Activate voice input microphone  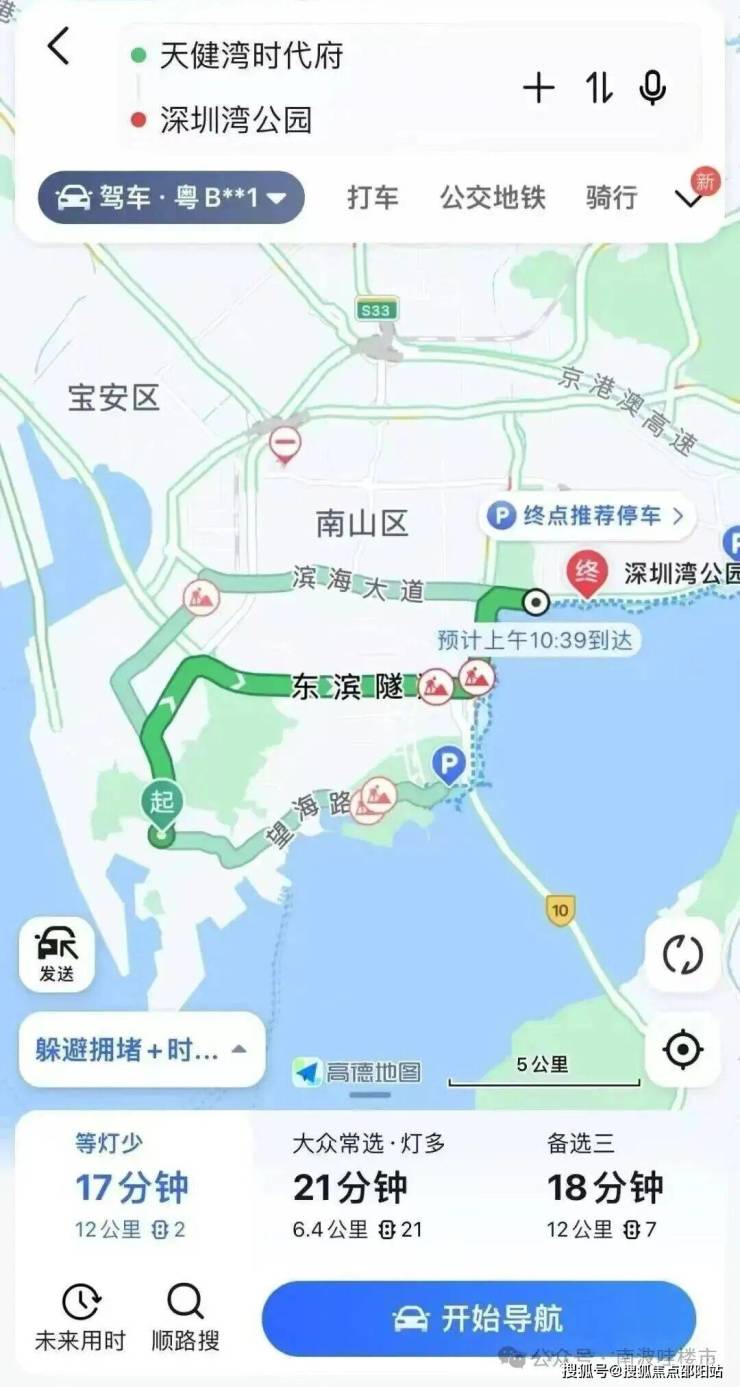(x=653, y=88)
